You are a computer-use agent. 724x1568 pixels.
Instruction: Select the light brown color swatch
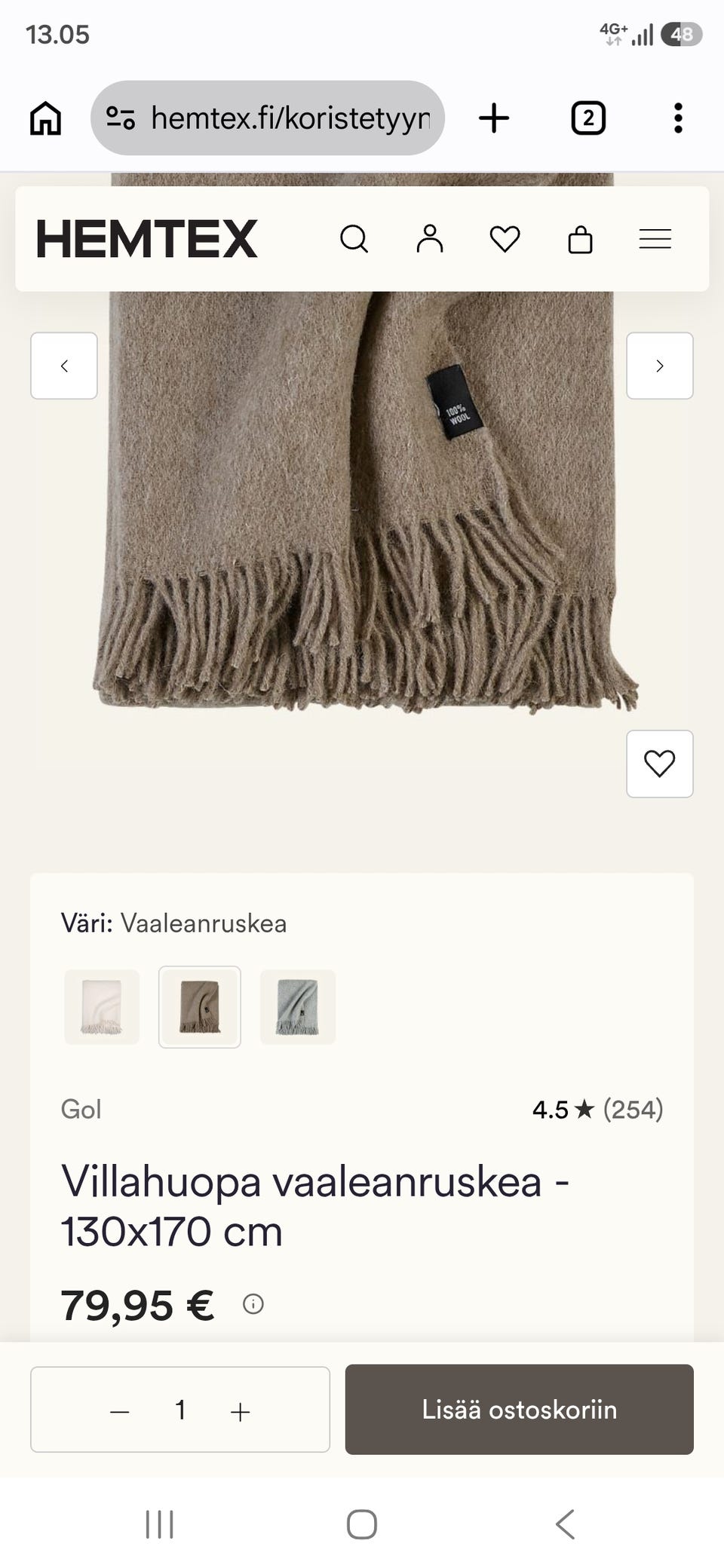click(200, 1007)
